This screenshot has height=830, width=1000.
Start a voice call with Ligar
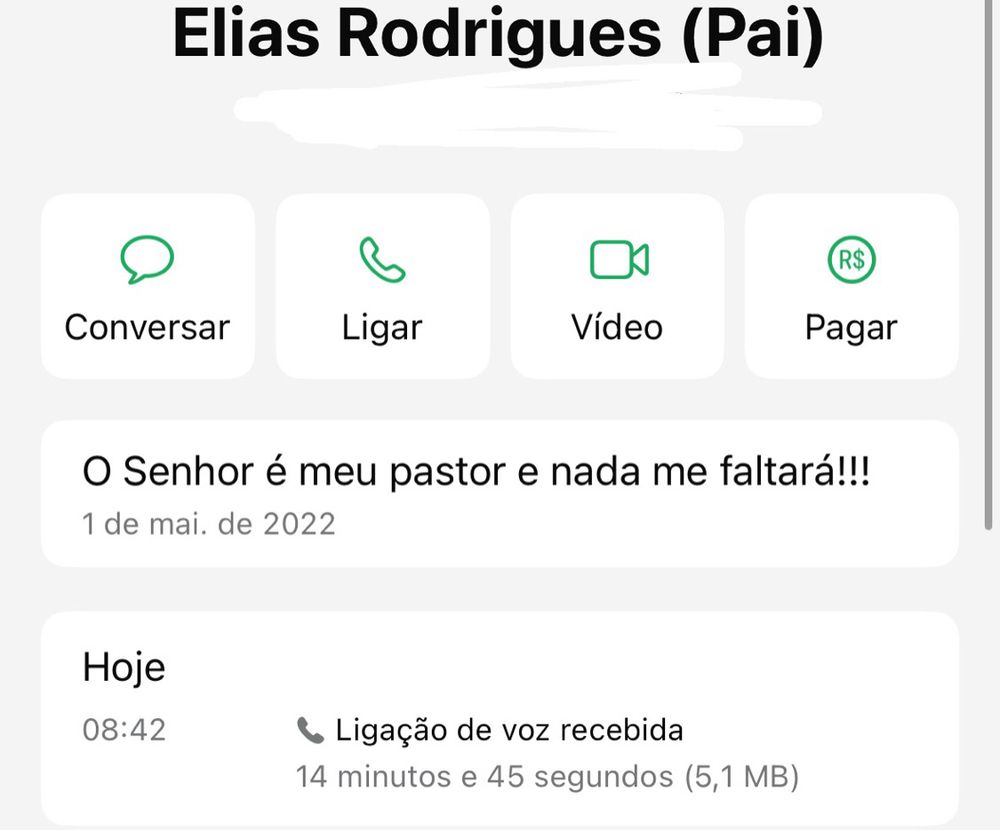382,287
